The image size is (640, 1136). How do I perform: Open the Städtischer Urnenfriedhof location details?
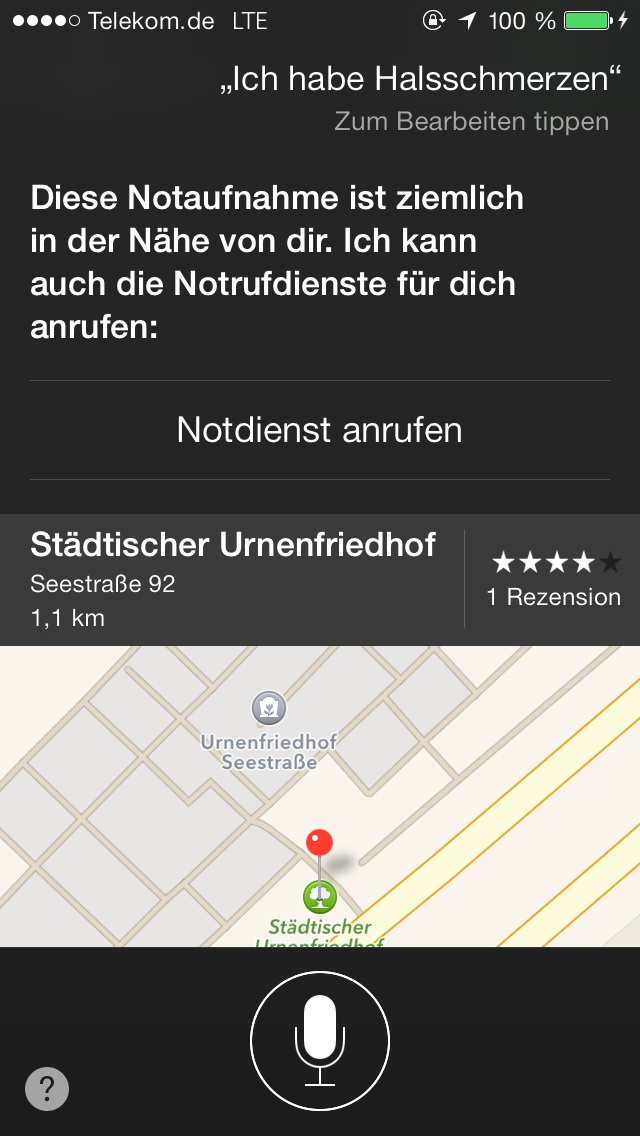[234, 579]
